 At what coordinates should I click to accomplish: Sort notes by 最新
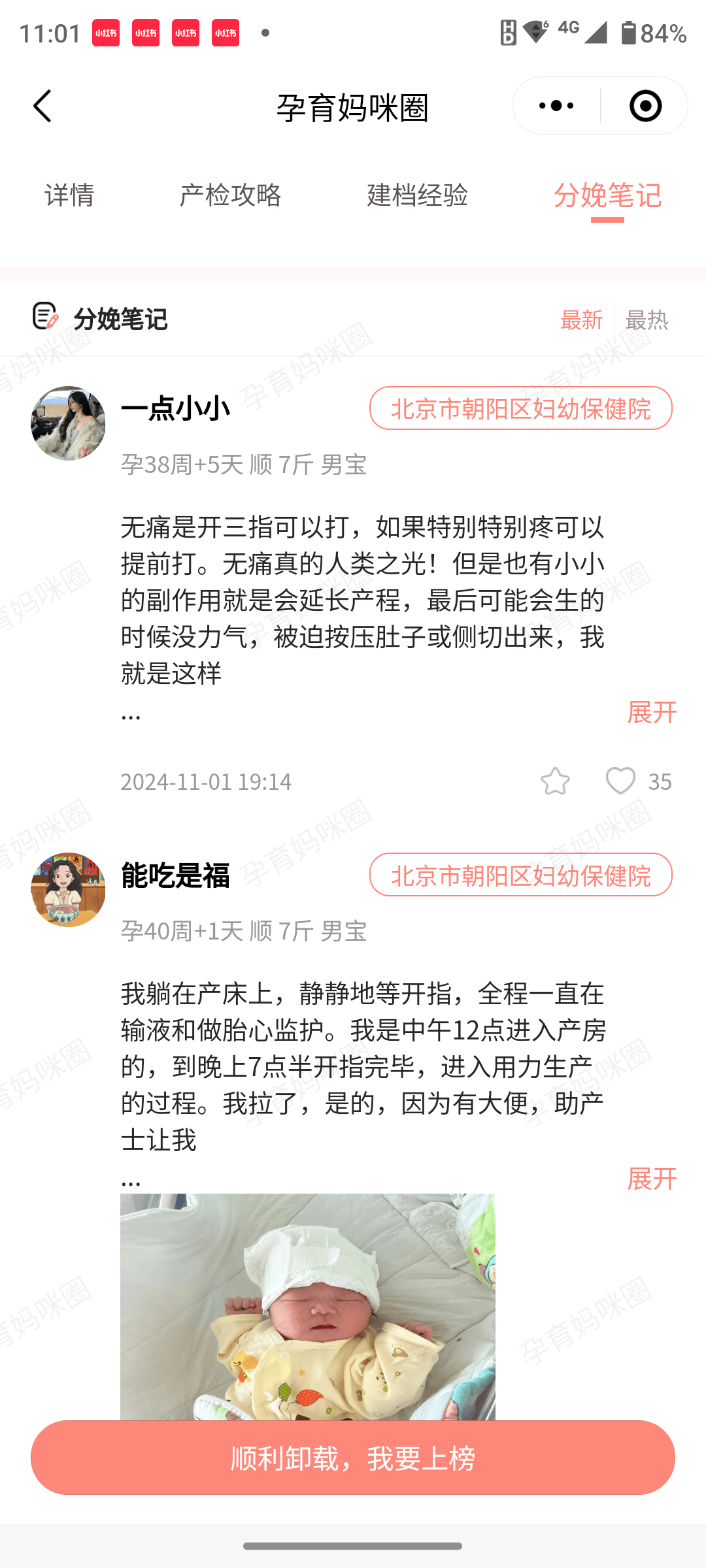(x=581, y=320)
